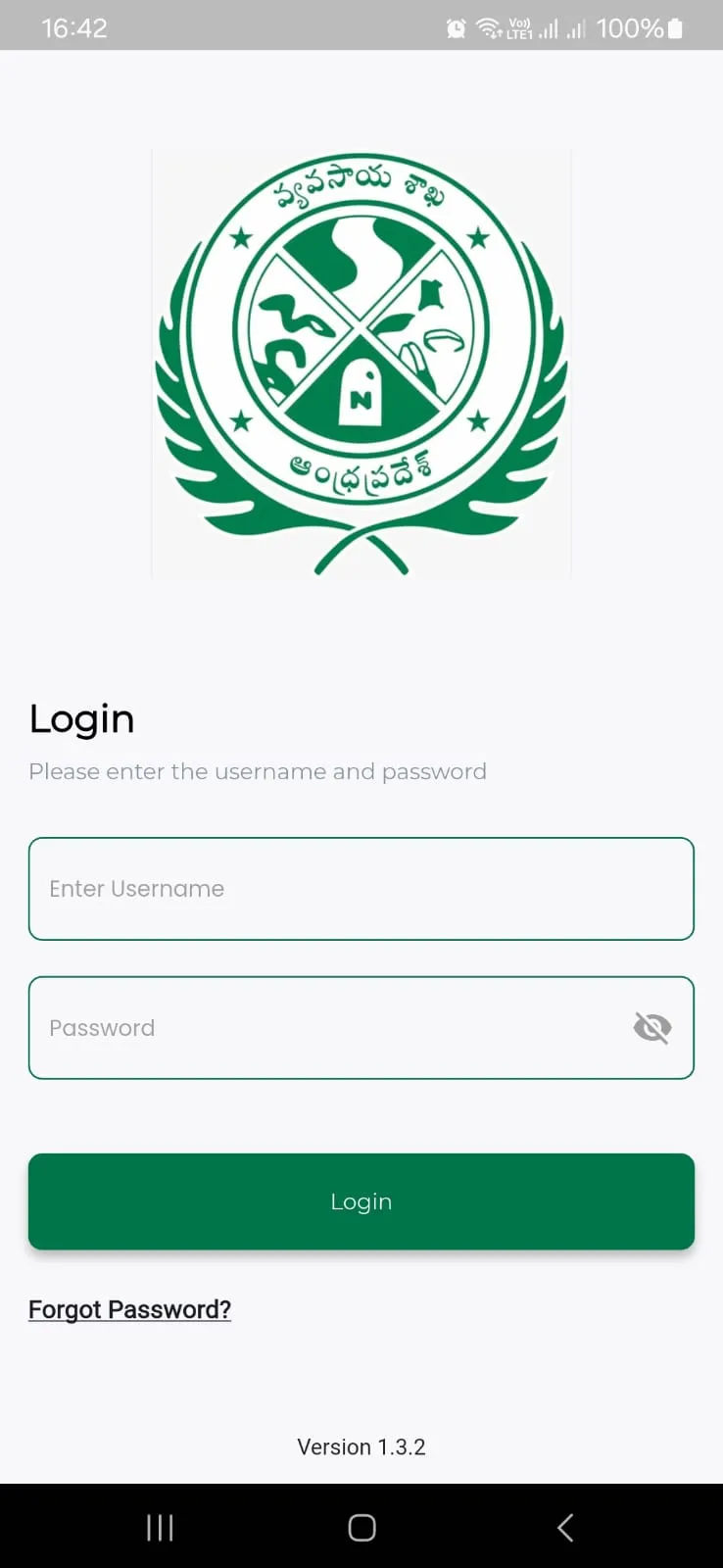Tap the green Login button
Viewport: 723px width, 1568px height.
click(x=361, y=1201)
